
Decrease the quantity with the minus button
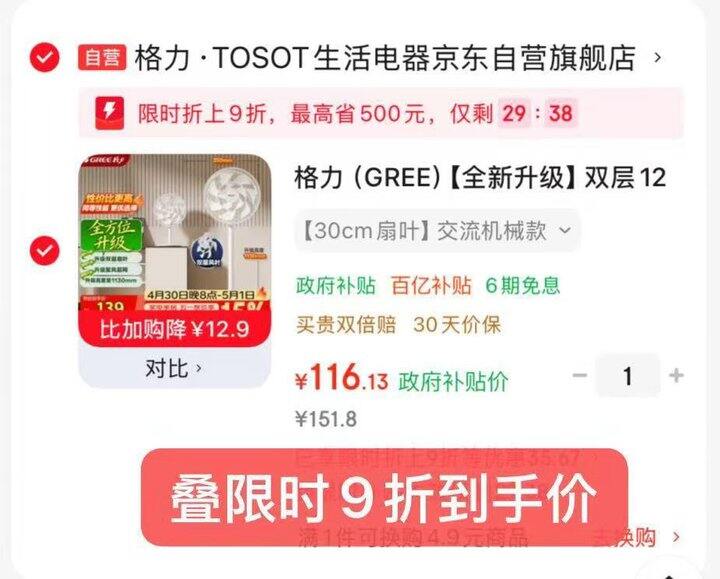[579, 376]
